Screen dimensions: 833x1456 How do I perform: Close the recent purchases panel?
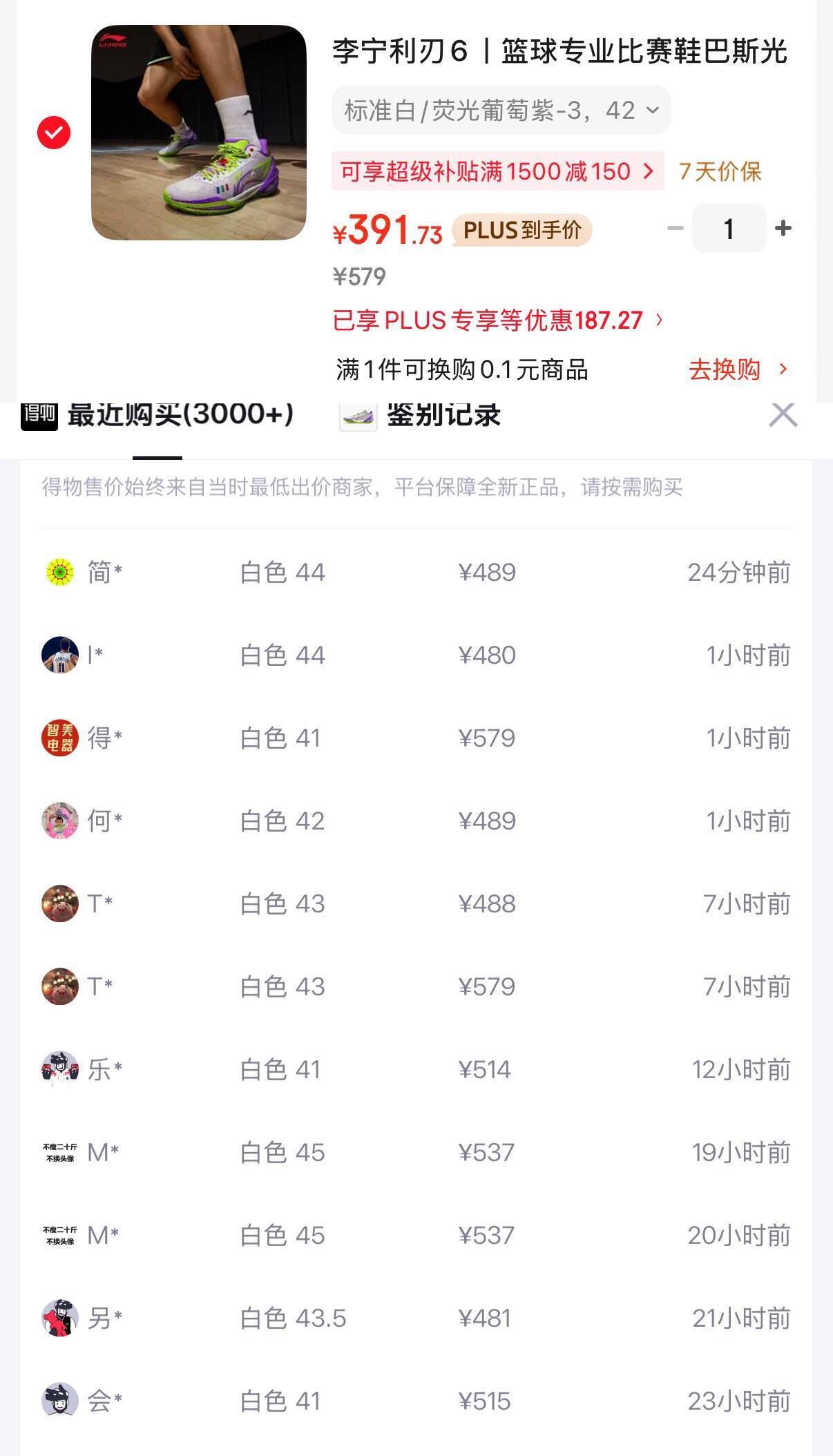tap(783, 415)
